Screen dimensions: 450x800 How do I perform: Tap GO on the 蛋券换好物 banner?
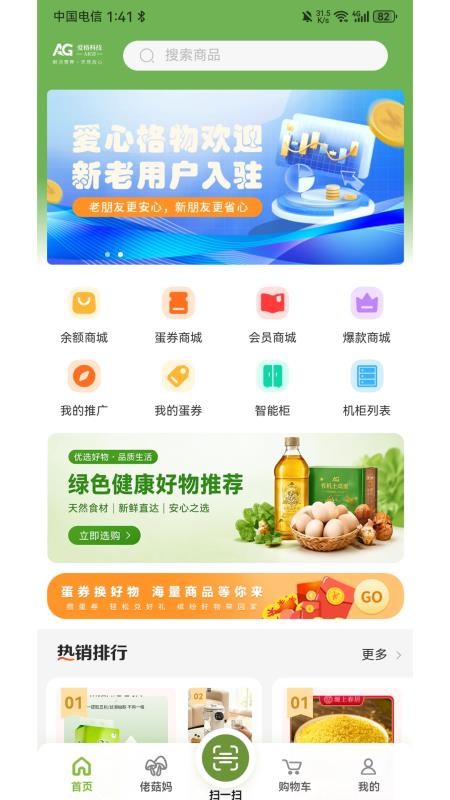371,596
